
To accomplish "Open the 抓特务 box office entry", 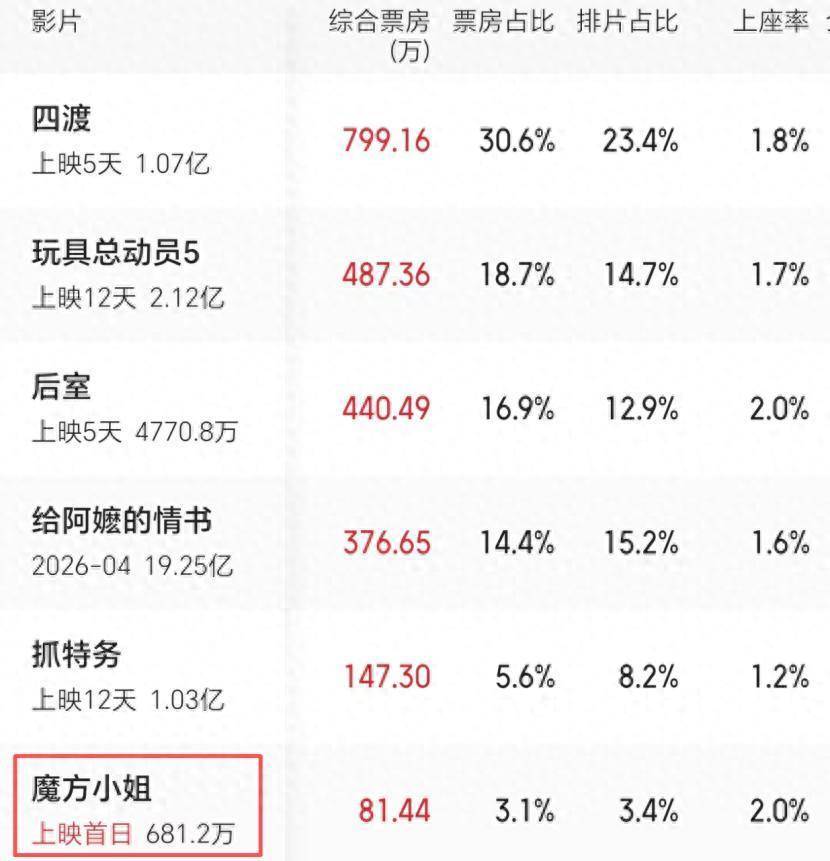I will [x=415, y=676].
